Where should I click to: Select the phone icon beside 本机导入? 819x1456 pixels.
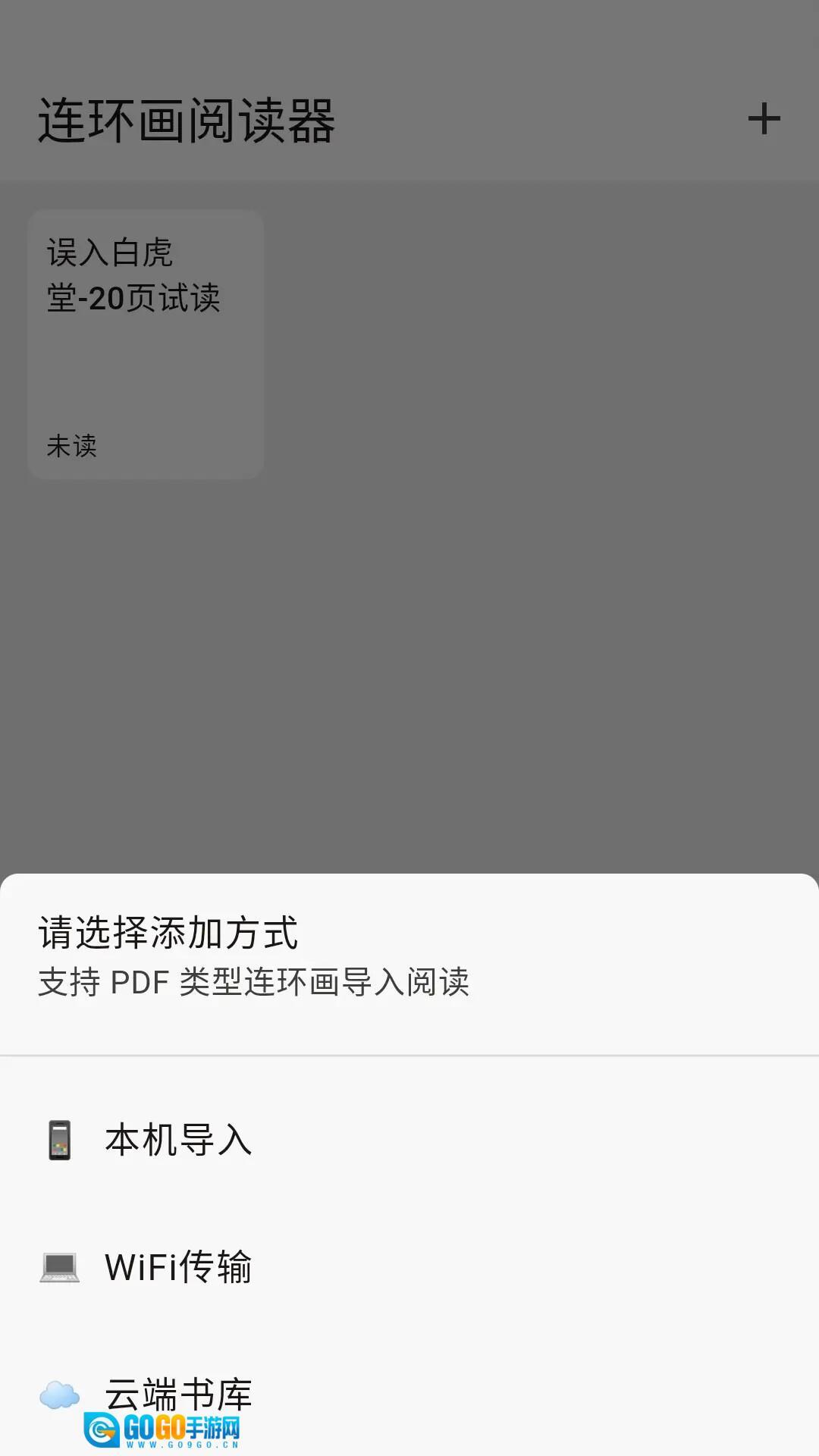pos(59,1141)
